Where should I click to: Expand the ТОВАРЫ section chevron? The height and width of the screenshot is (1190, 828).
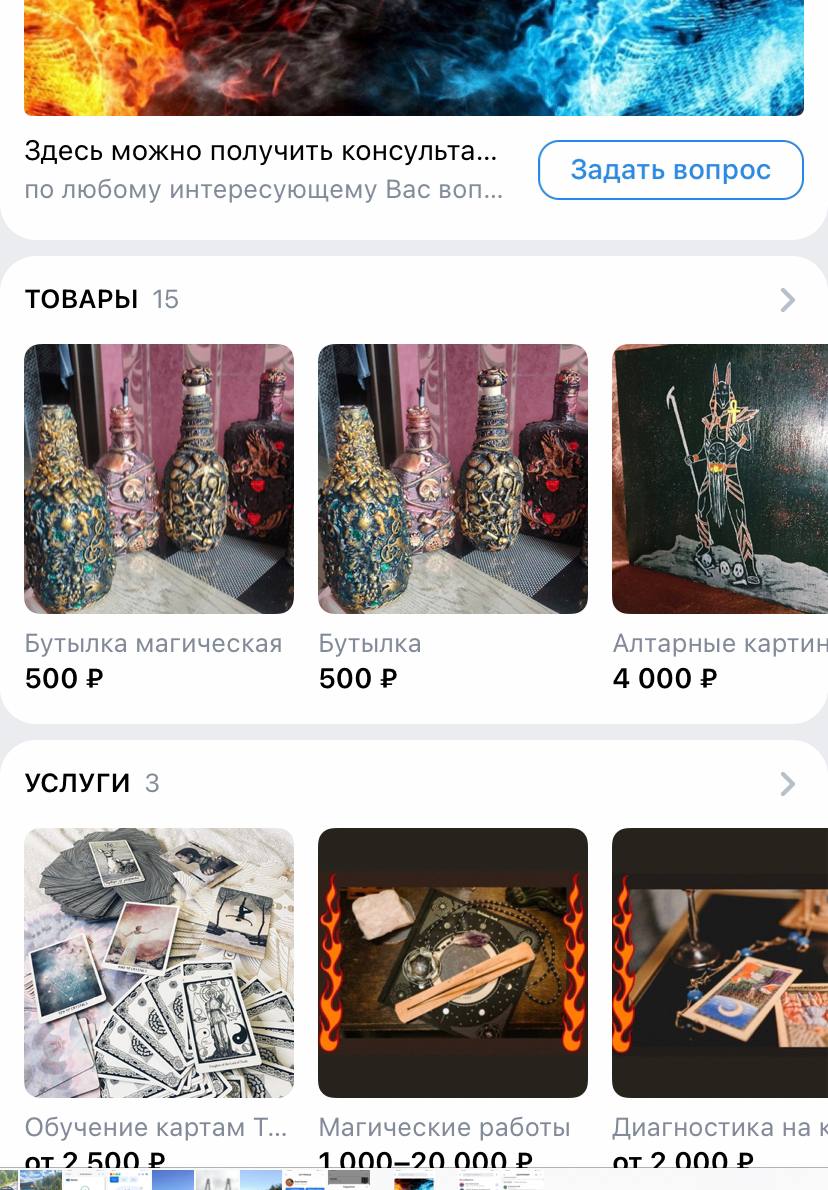[x=788, y=300]
